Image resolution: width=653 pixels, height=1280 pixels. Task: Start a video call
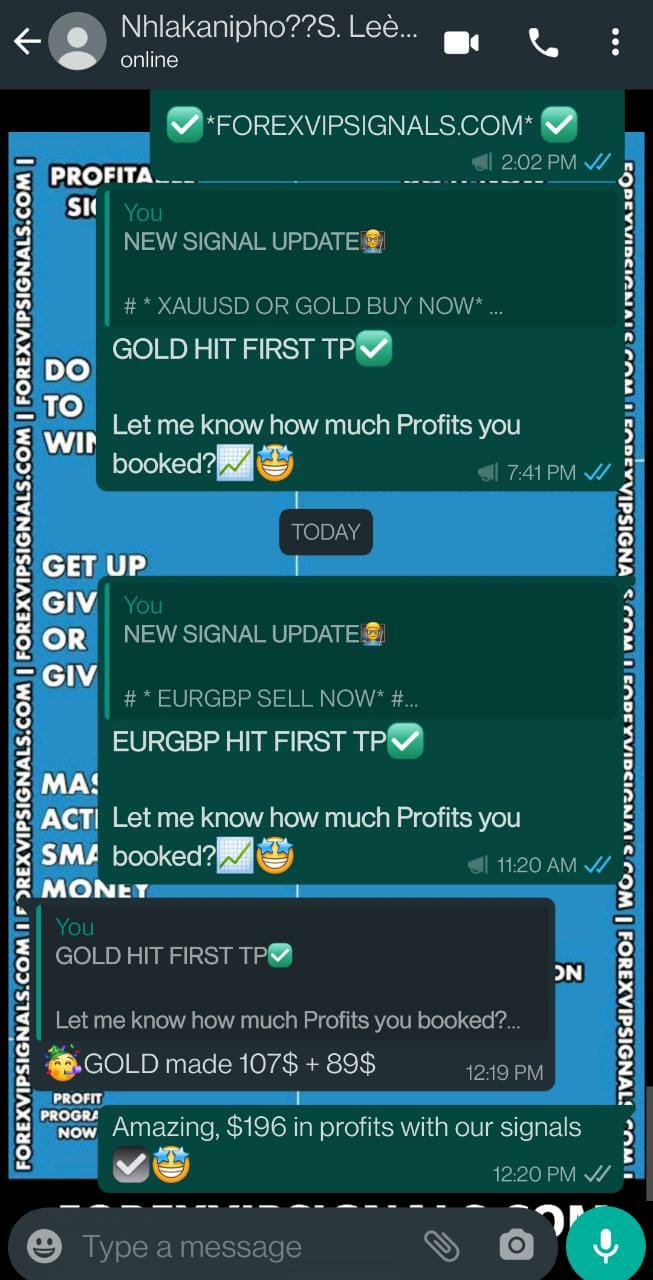[461, 42]
